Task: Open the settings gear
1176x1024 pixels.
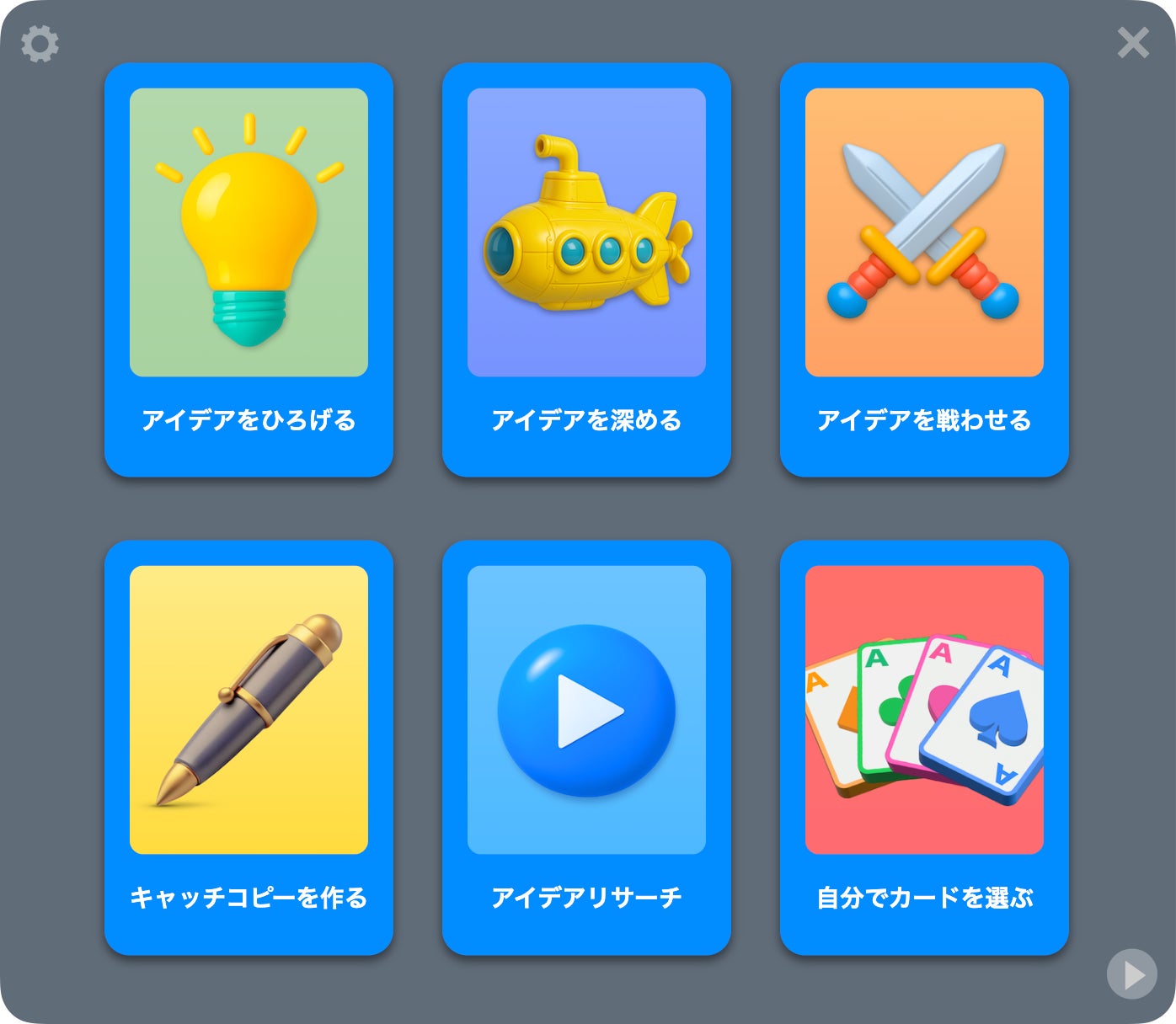Action: coord(40,44)
